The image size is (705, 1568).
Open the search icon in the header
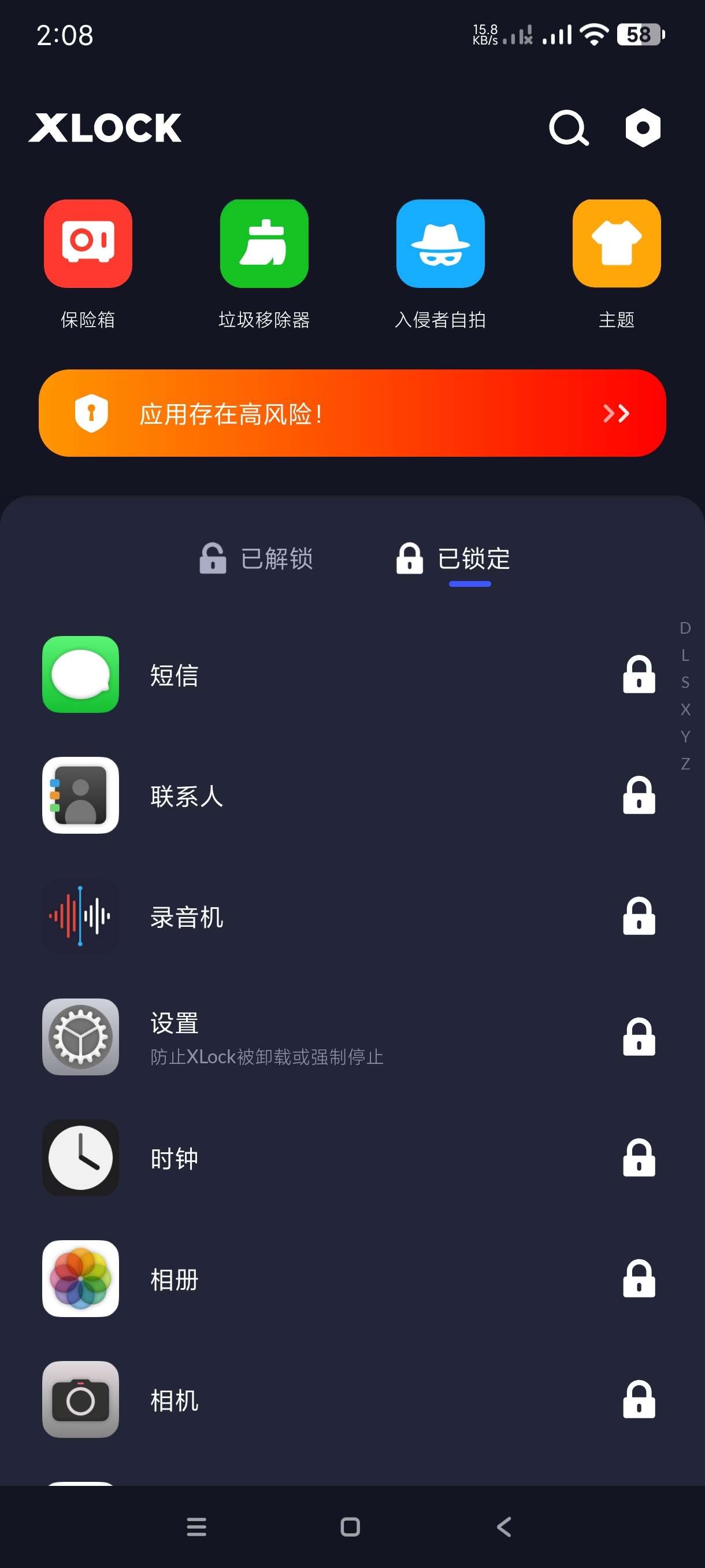[x=569, y=128]
